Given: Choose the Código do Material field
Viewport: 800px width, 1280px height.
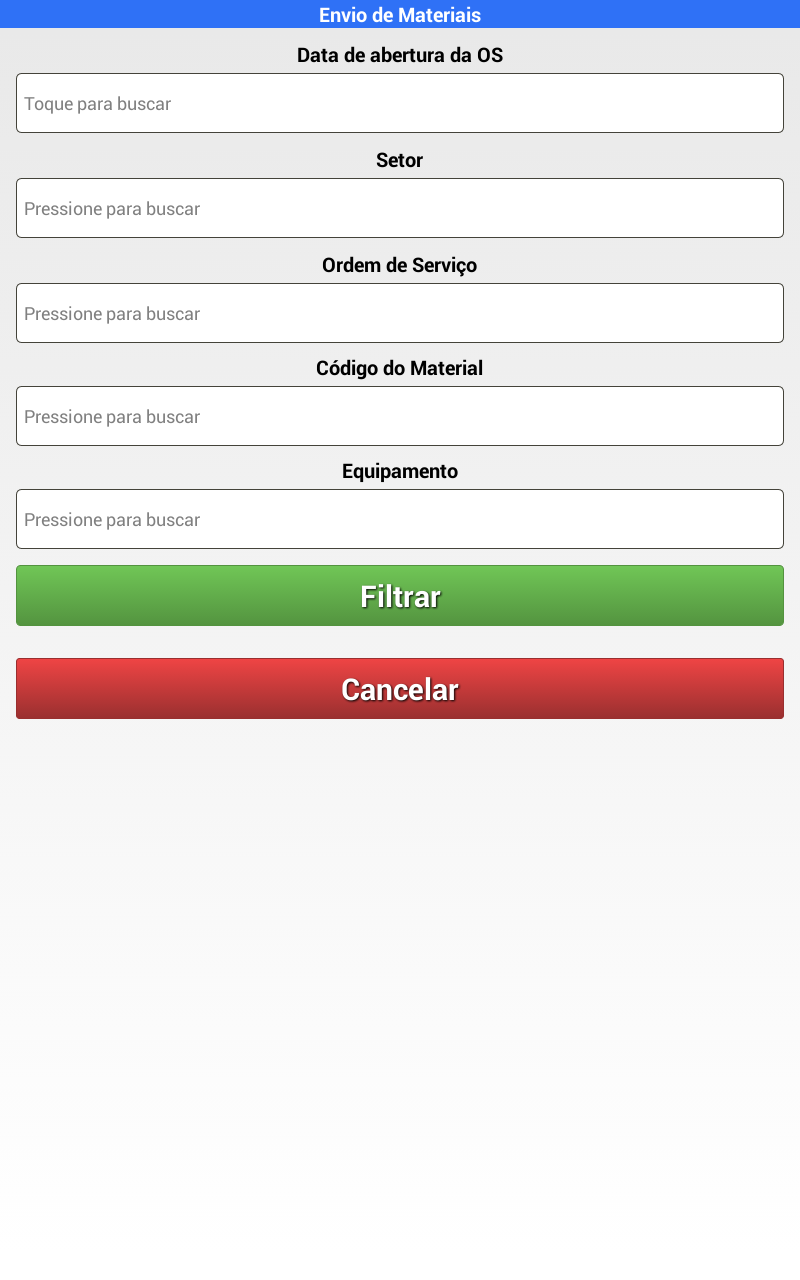Looking at the screenshot, I should click(x=400, y=416).
